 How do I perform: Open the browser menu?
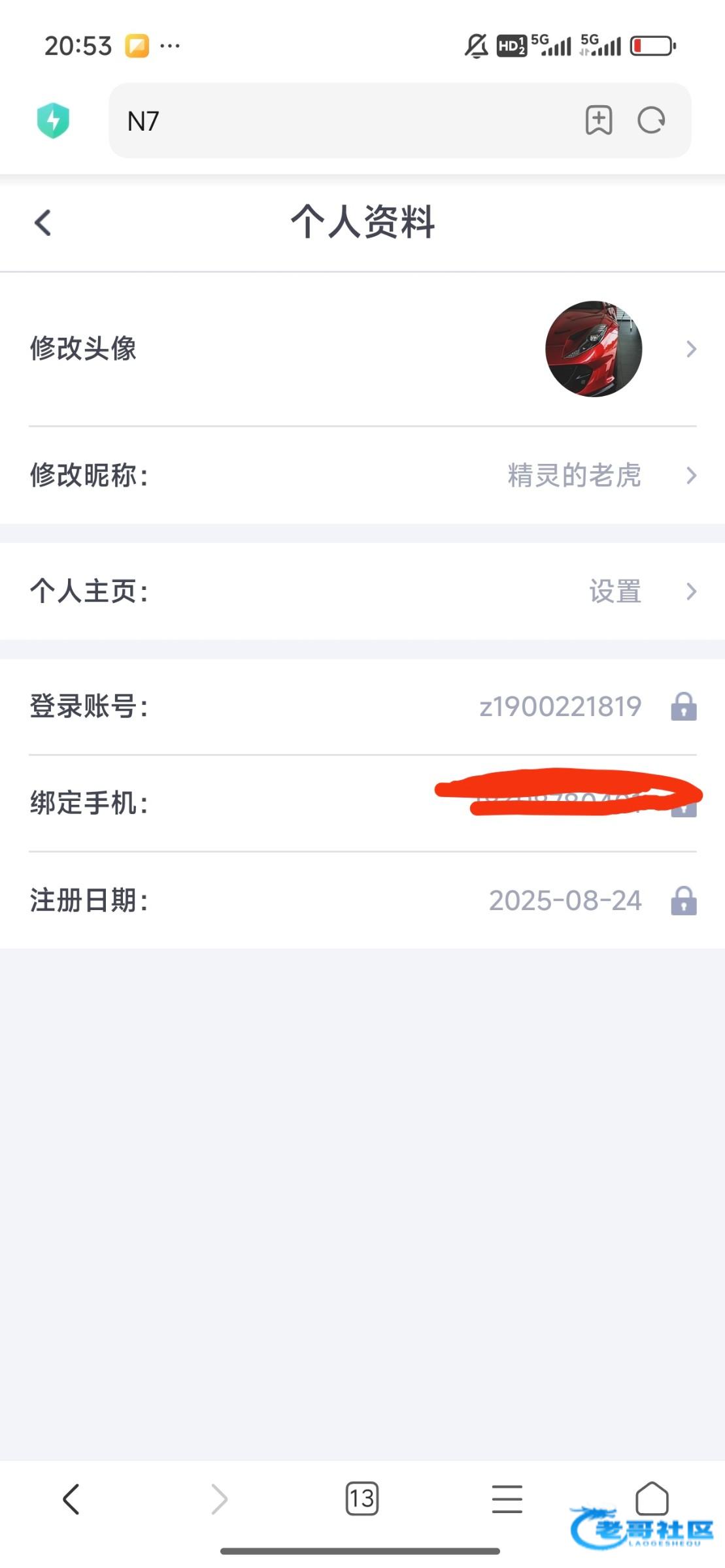point(507,1498)
